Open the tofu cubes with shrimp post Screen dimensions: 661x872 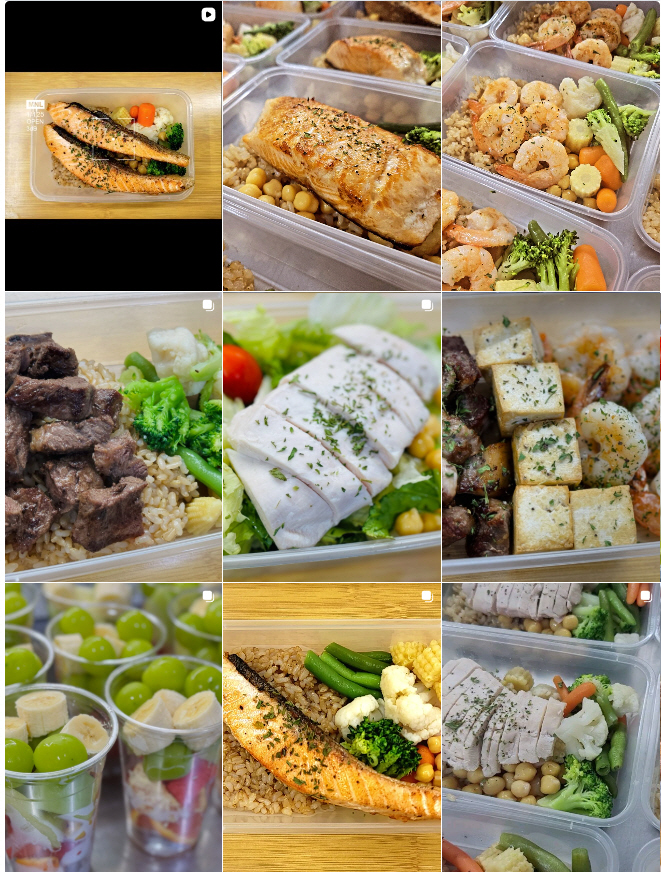coord(551,436)
